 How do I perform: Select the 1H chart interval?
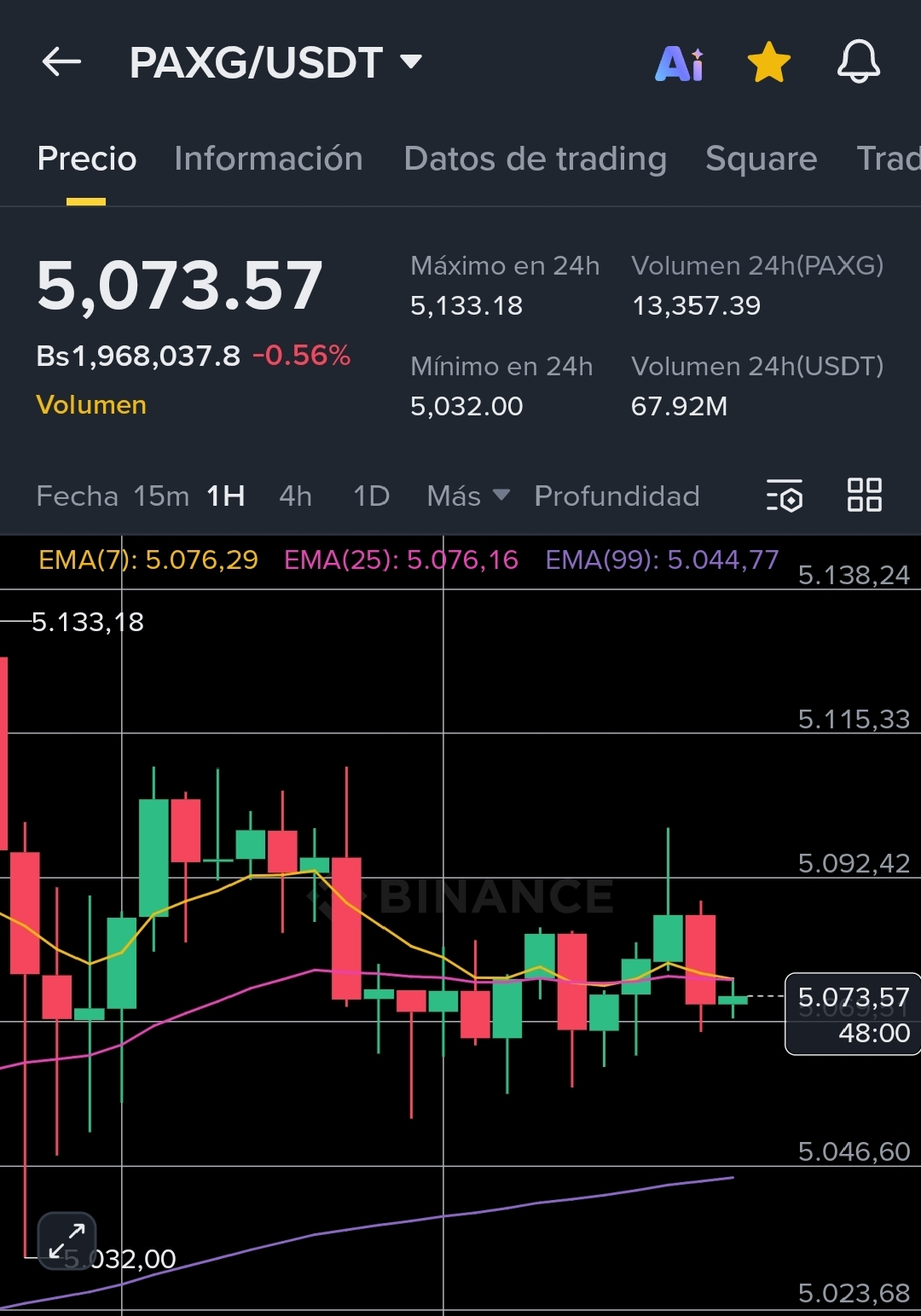click(x=226, y=496)
